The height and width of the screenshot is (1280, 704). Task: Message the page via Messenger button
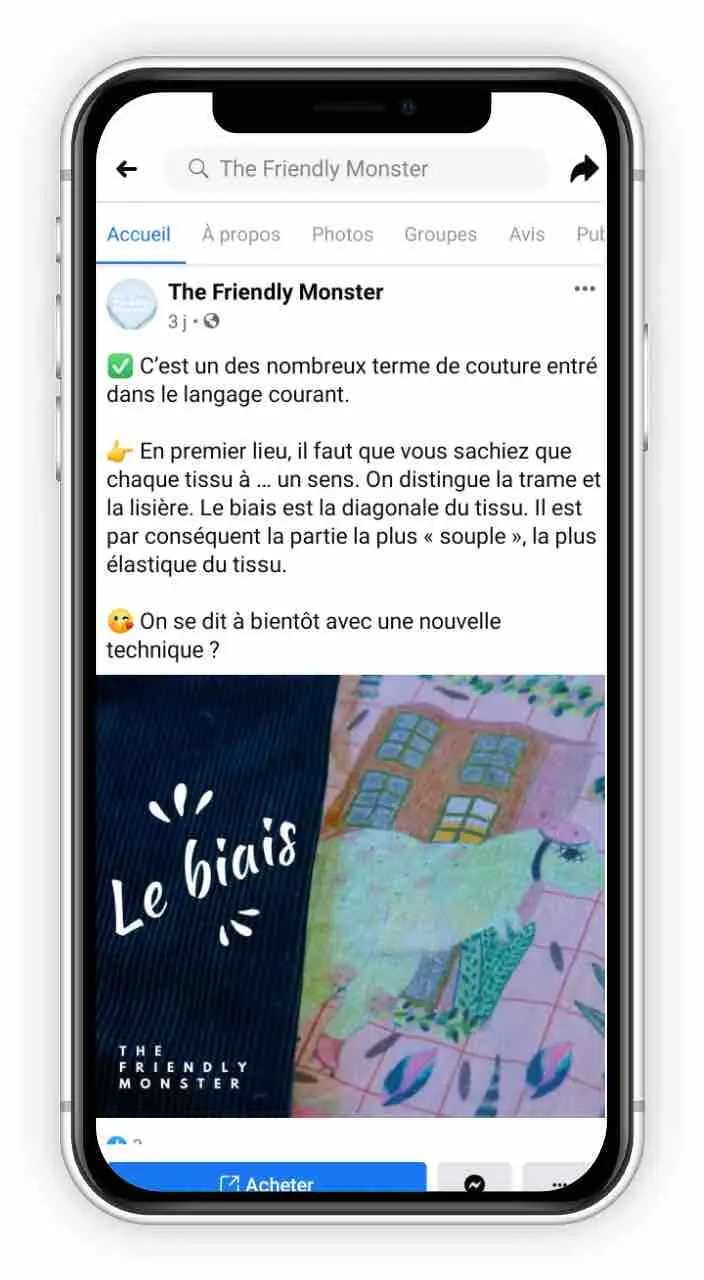pos(475,1181)
